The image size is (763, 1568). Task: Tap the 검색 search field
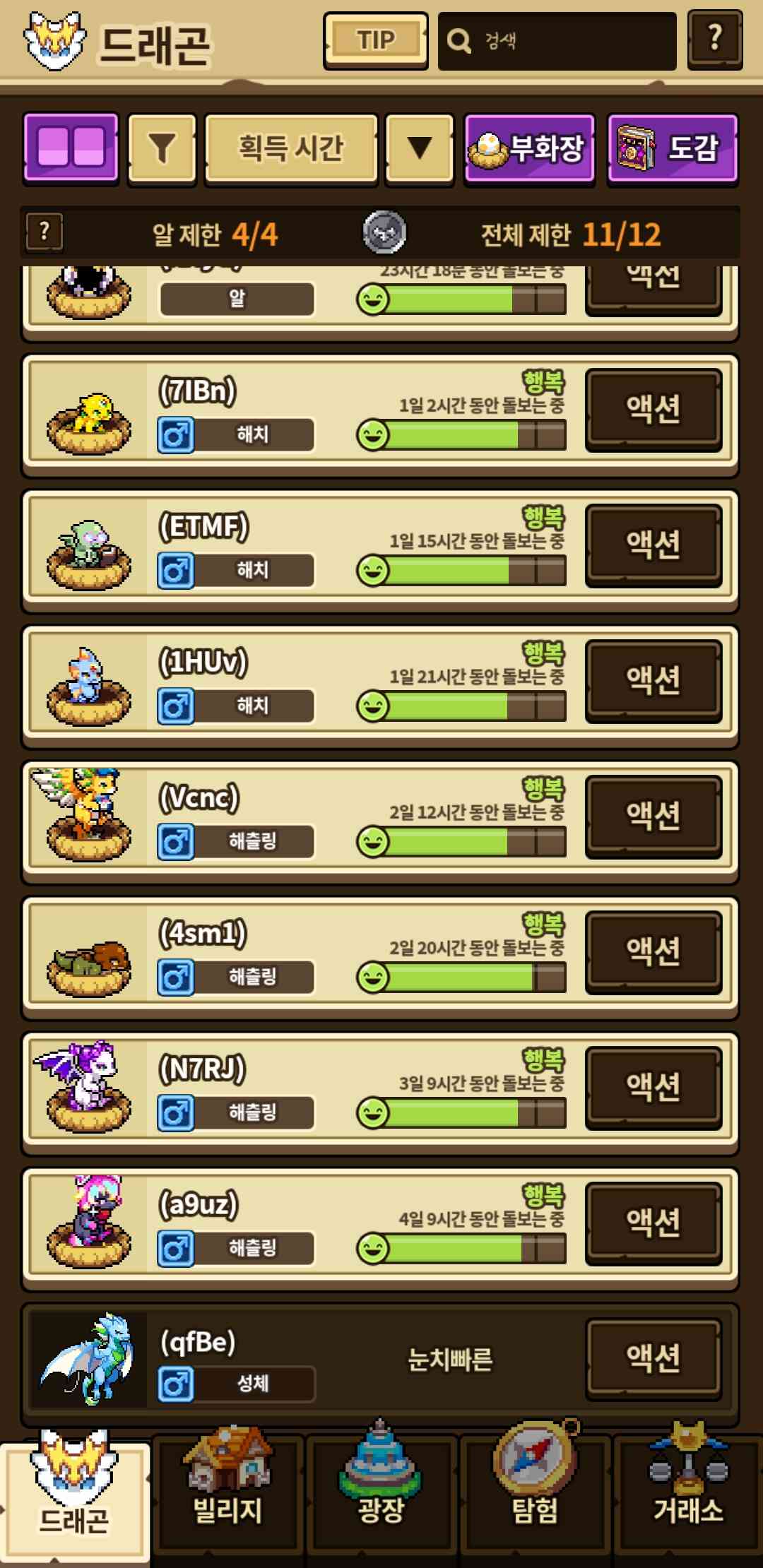tap(557, 41)
